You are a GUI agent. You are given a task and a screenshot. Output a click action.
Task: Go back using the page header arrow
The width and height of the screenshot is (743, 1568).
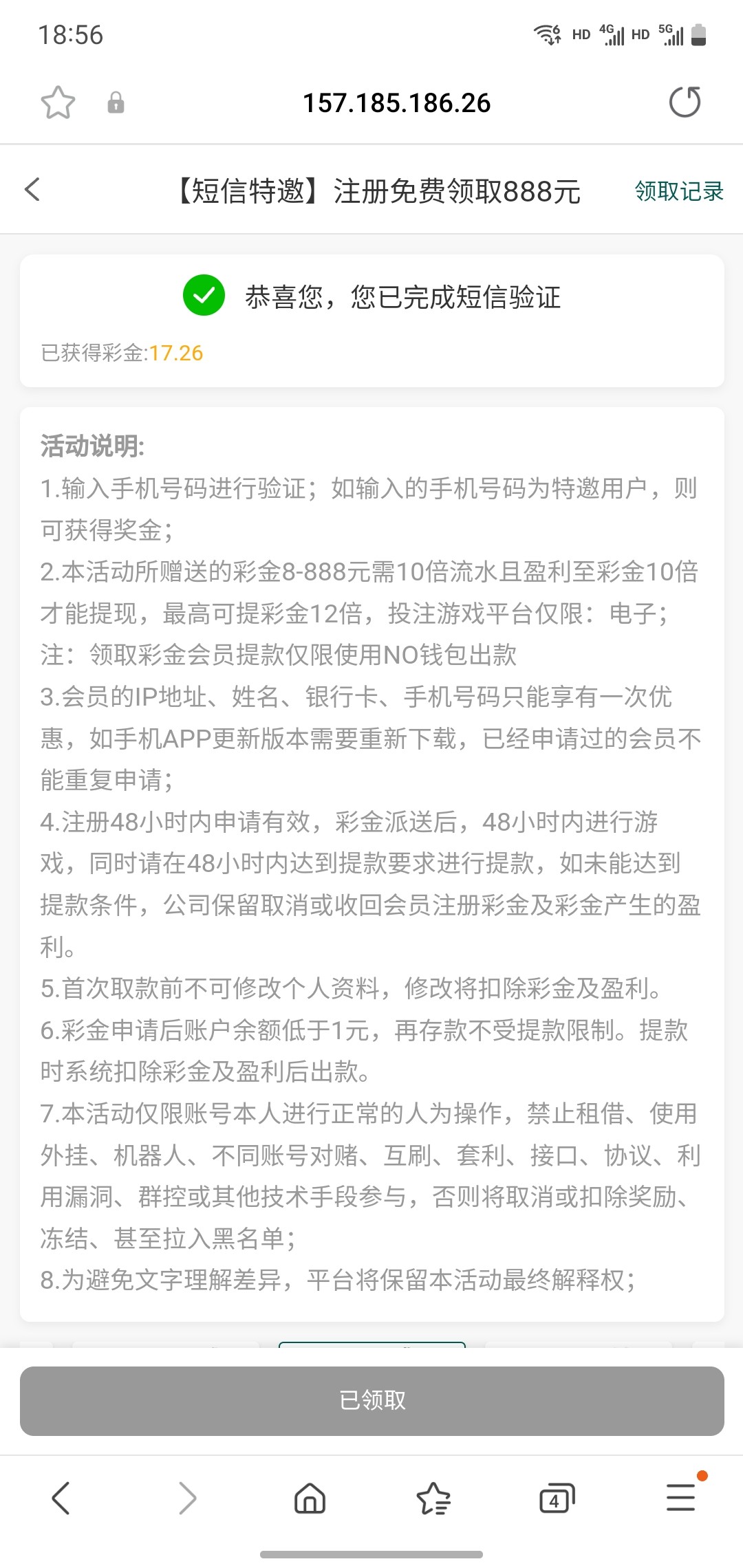(32, 190)
